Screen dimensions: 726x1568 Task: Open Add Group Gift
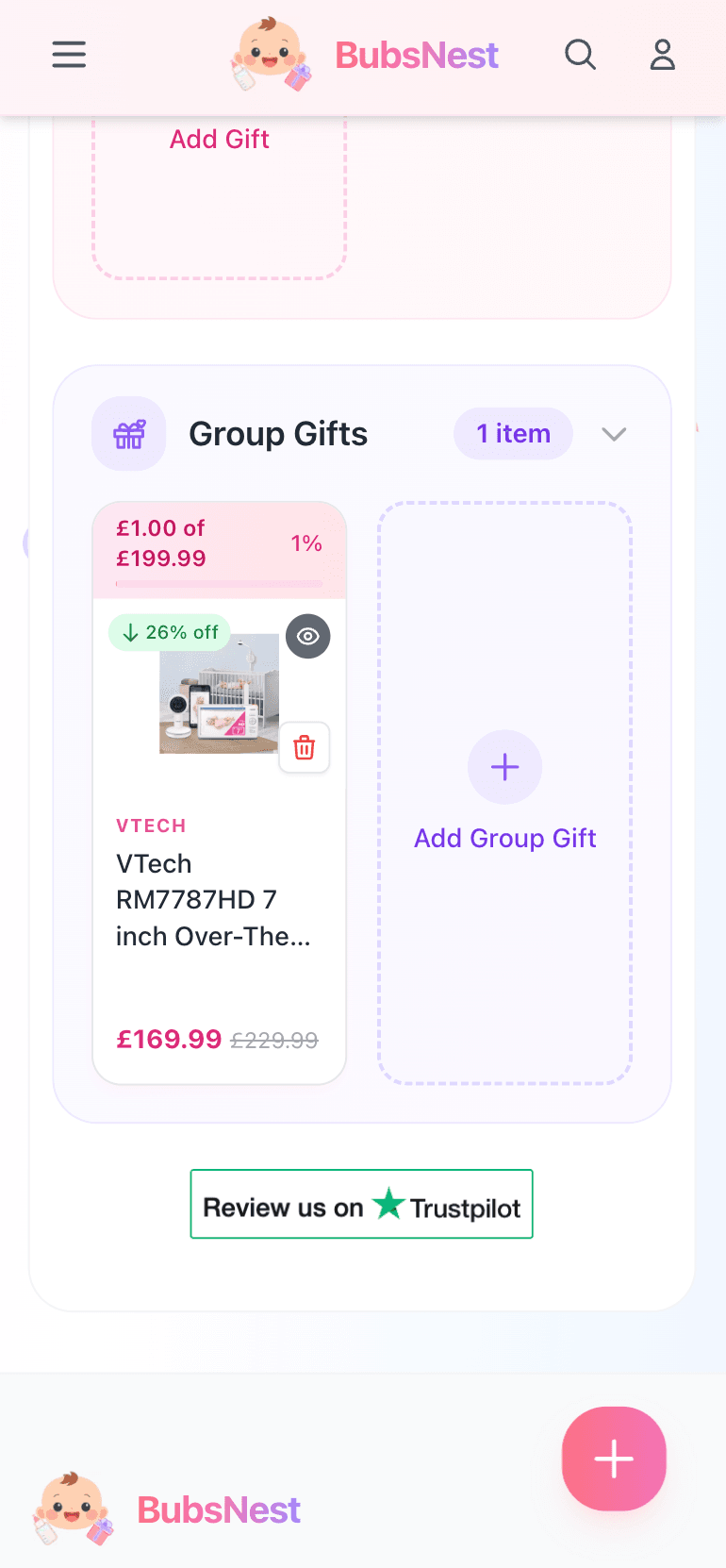pos(504,838)
